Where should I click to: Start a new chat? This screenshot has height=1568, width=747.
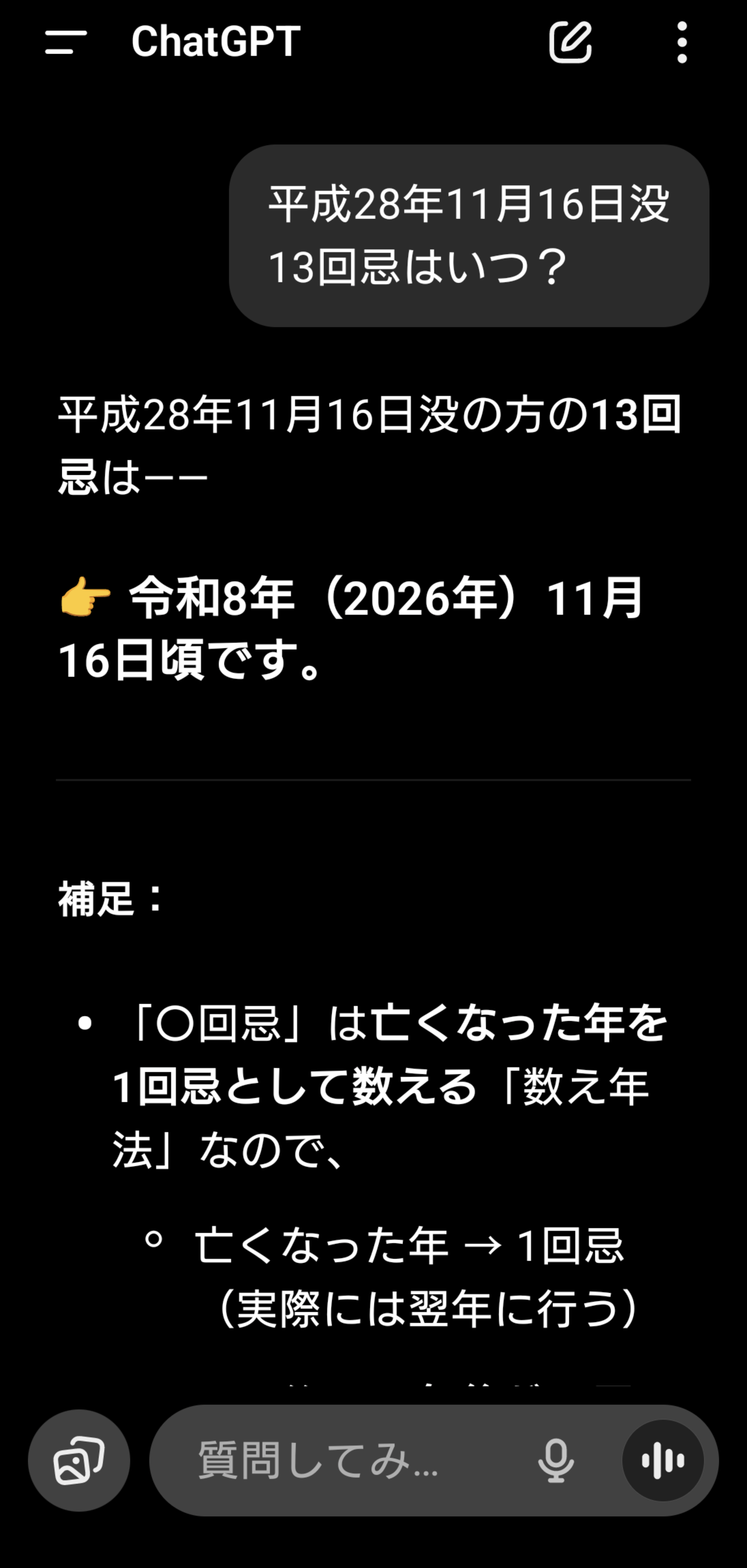click(570, 43)
